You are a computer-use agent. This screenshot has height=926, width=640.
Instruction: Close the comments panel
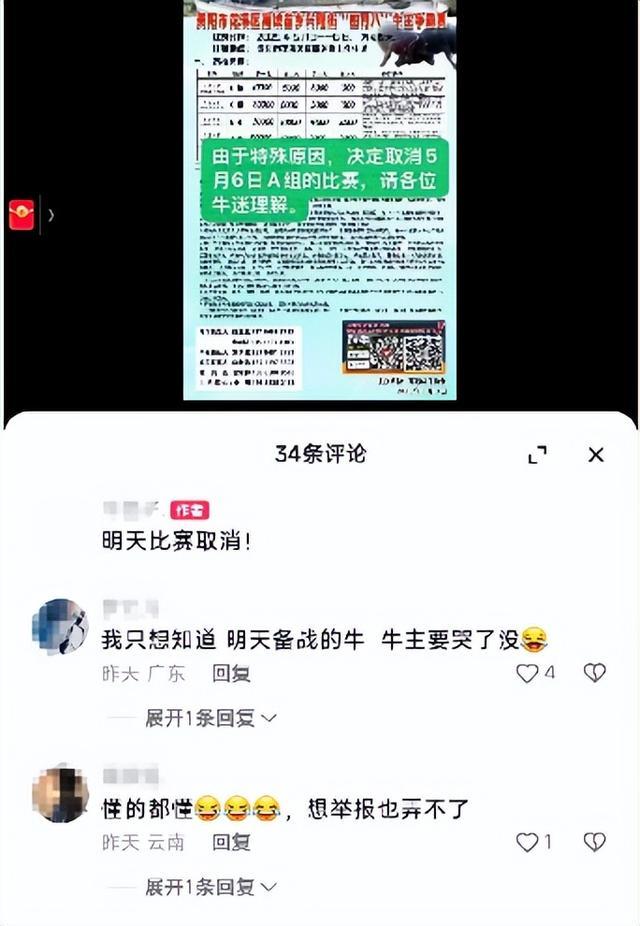596,455
